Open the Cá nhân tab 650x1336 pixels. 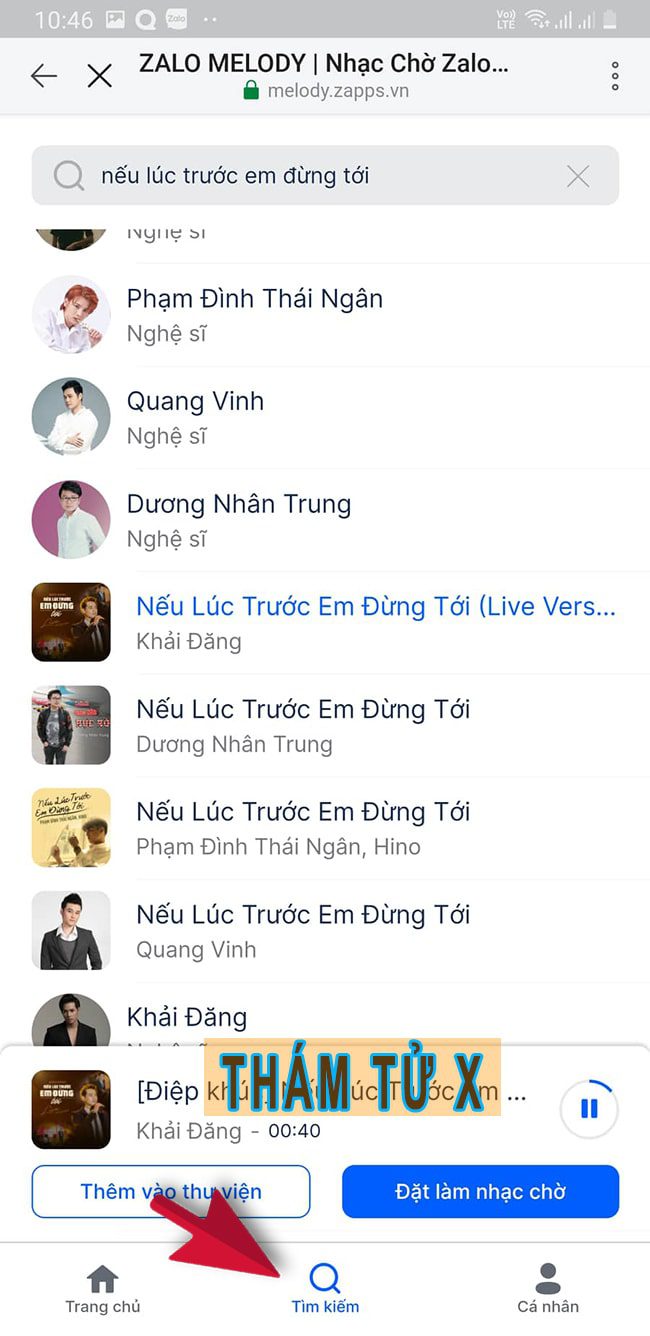coord(547,1288)
